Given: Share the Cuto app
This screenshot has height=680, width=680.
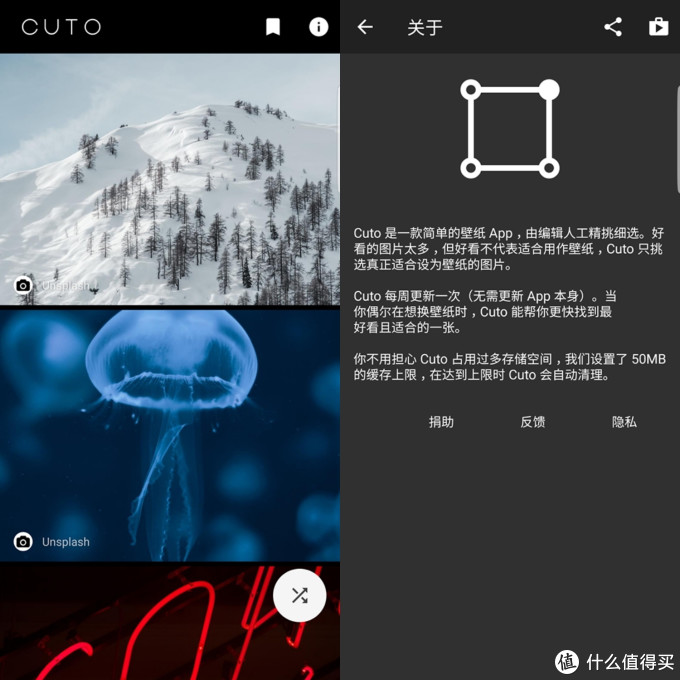Looking at the screenshot, I should [x=613, y=27].
